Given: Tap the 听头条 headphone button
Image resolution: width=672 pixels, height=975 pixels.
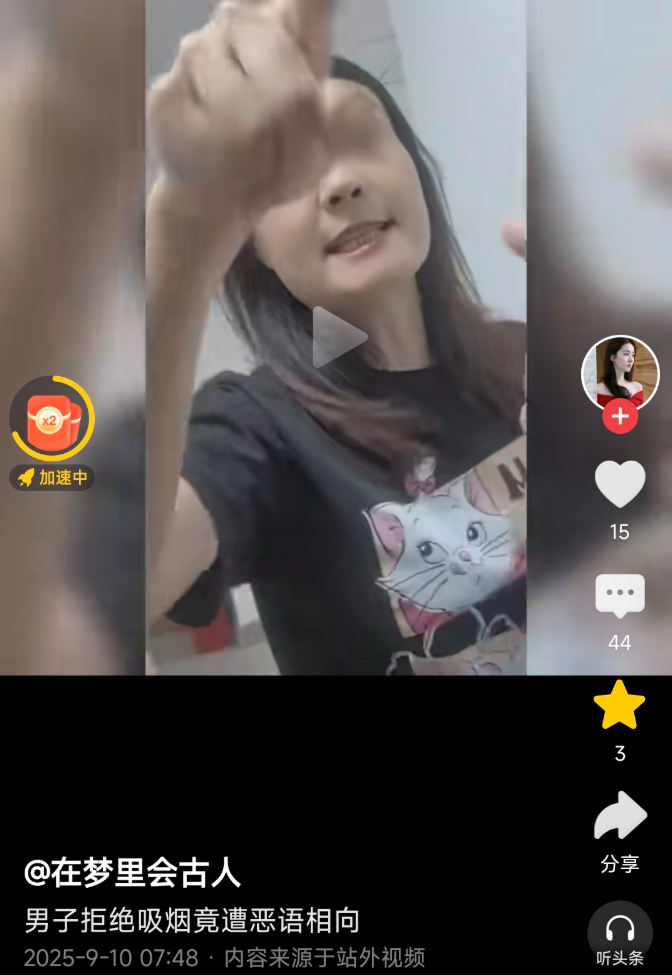Looking at the screenshot, I should [x=620, y=932].
